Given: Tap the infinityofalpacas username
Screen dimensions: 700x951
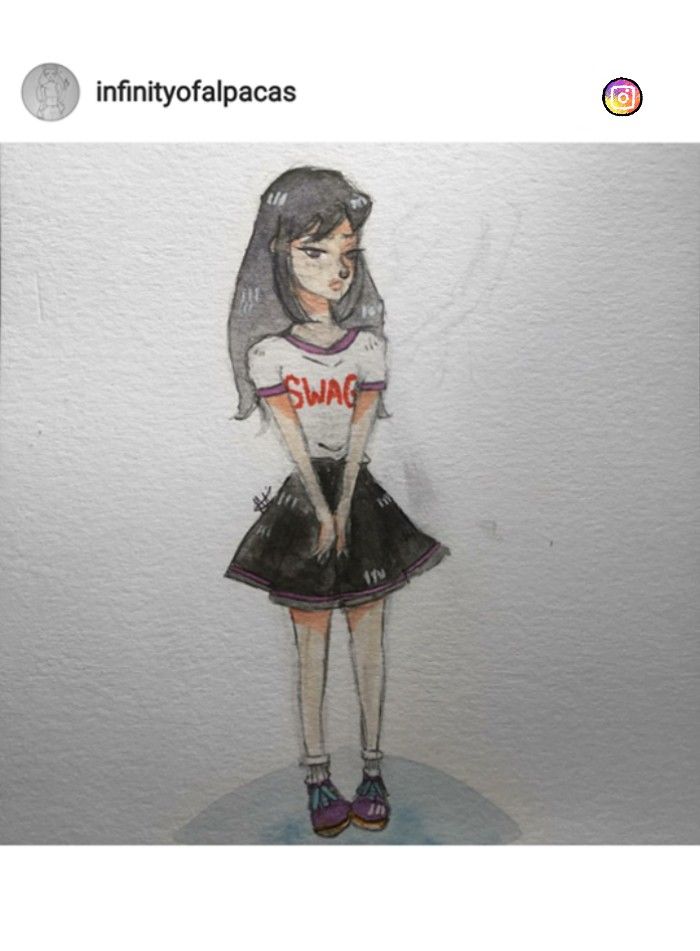Looking at the screenshot, I should (196, 93).
